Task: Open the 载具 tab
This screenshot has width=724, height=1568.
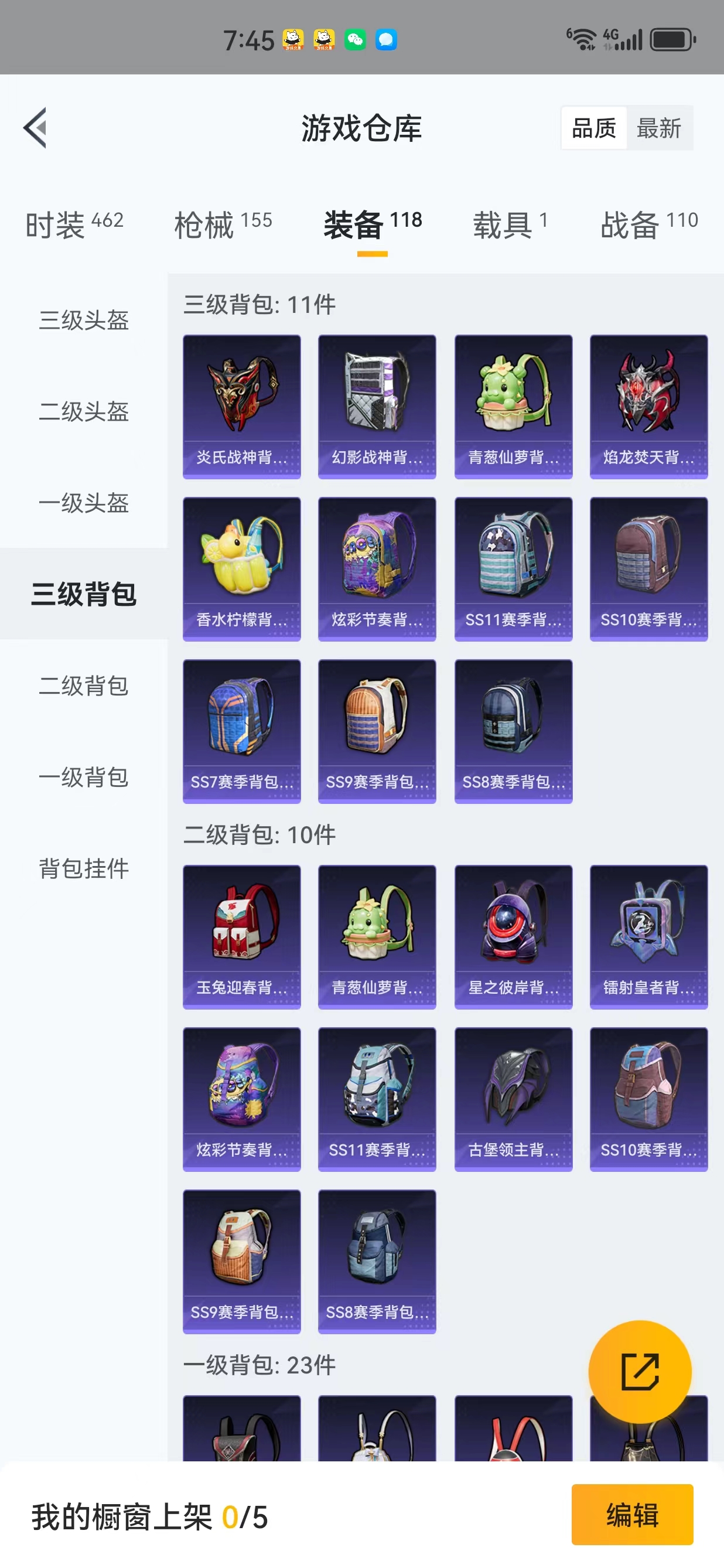Action: (510, 224)
